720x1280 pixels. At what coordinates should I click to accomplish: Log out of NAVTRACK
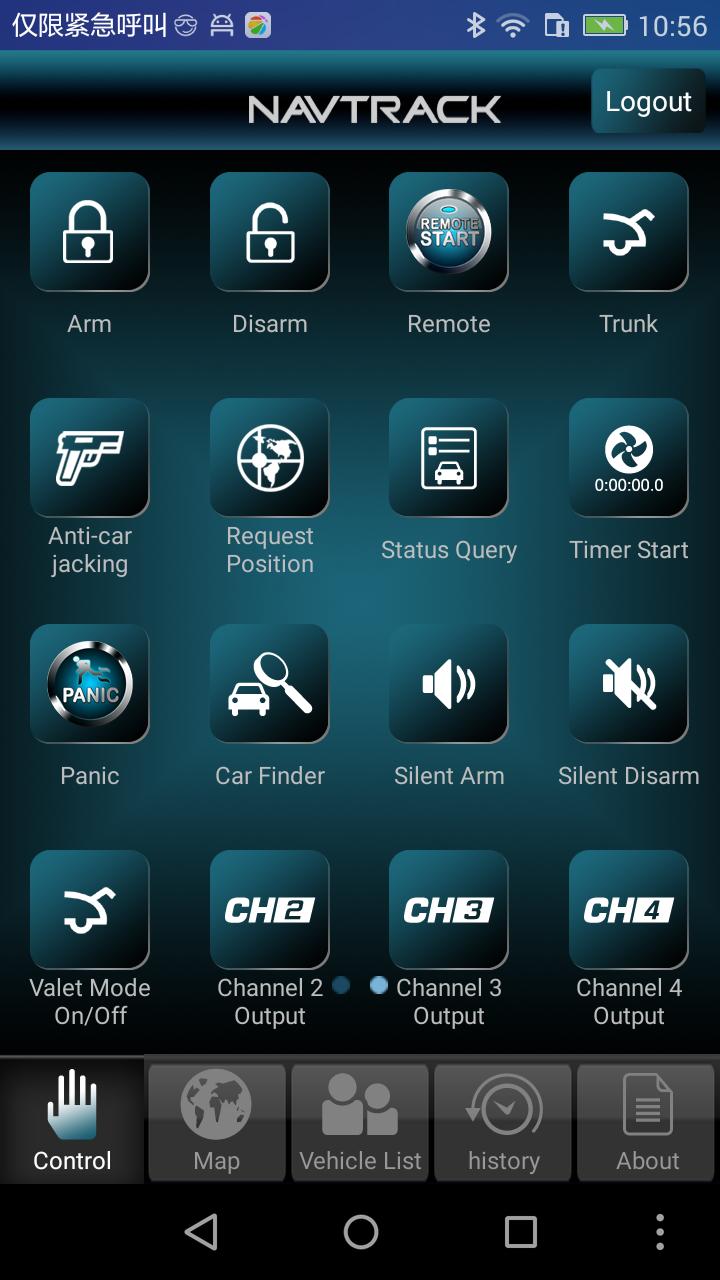pos(648,101)
